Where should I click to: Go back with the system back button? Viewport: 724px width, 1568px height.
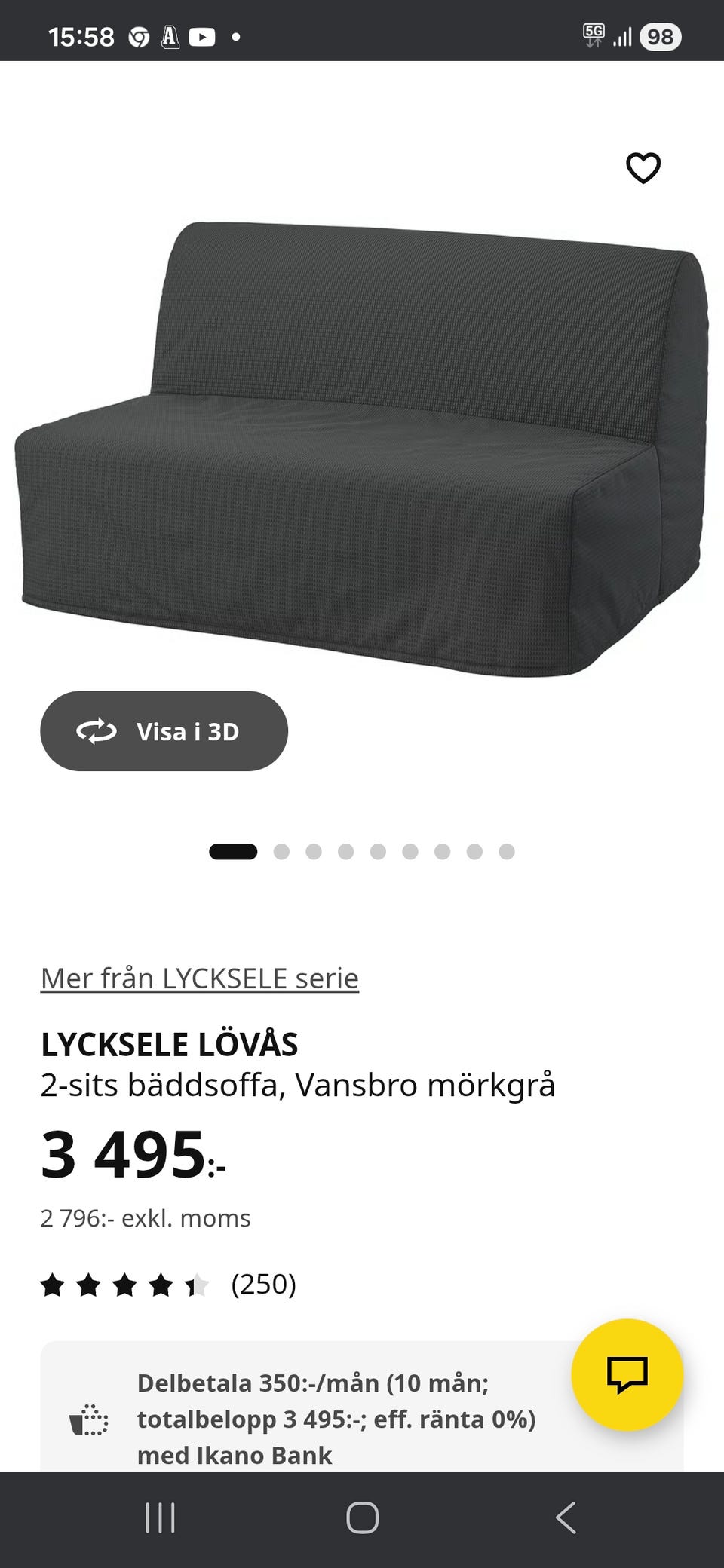point(566,1518)
